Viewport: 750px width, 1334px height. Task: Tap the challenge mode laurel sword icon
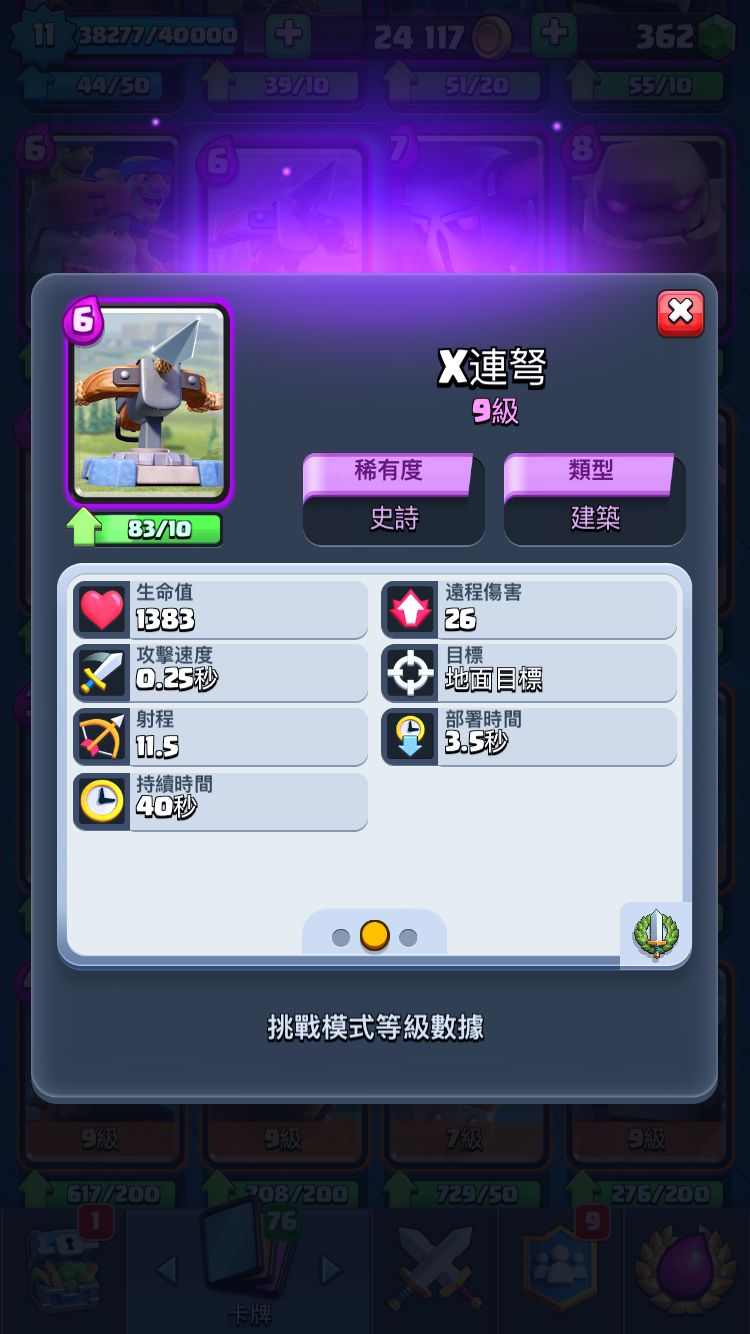(655, 936)
